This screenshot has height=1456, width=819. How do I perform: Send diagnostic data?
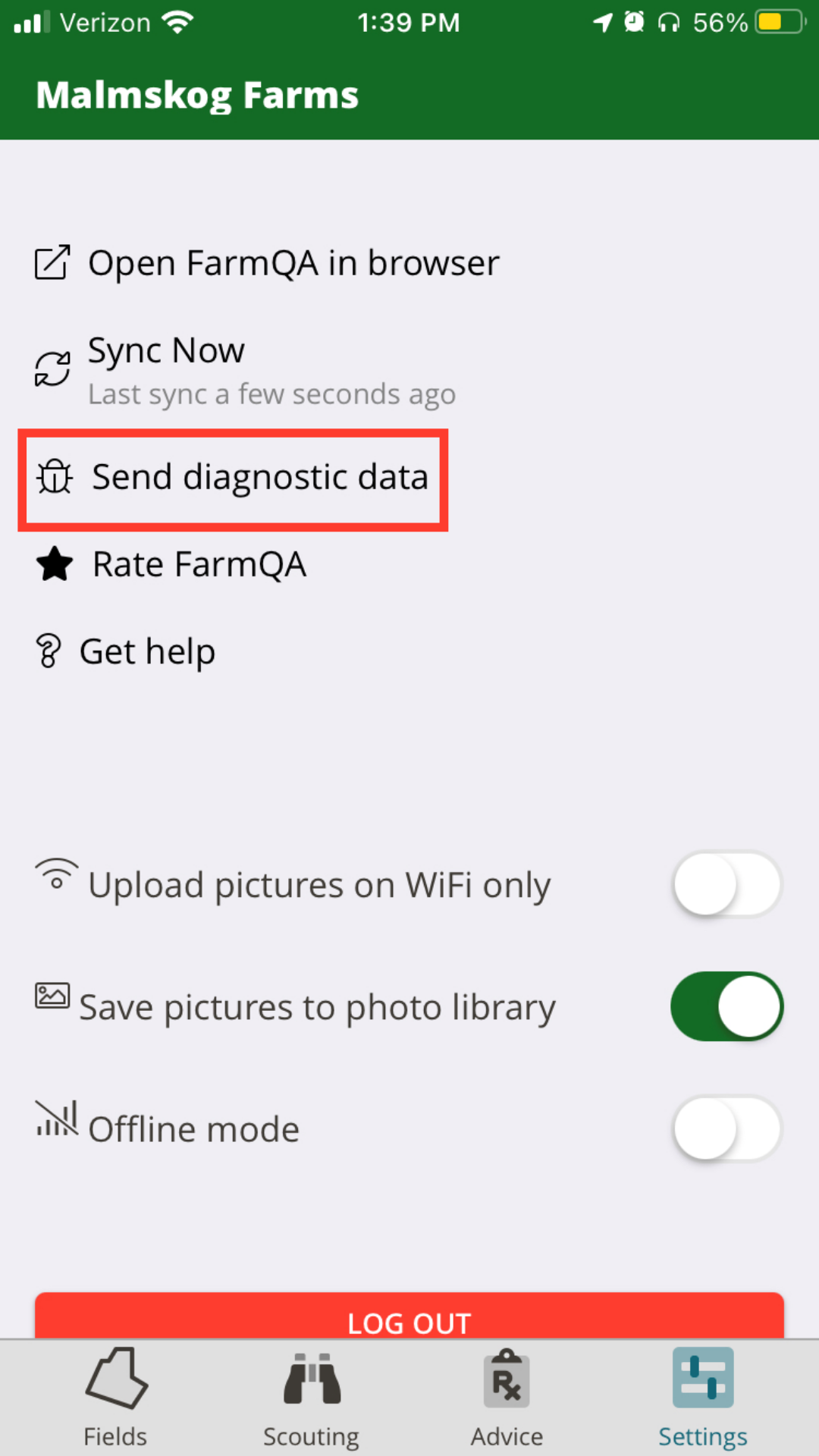(233, 478)
